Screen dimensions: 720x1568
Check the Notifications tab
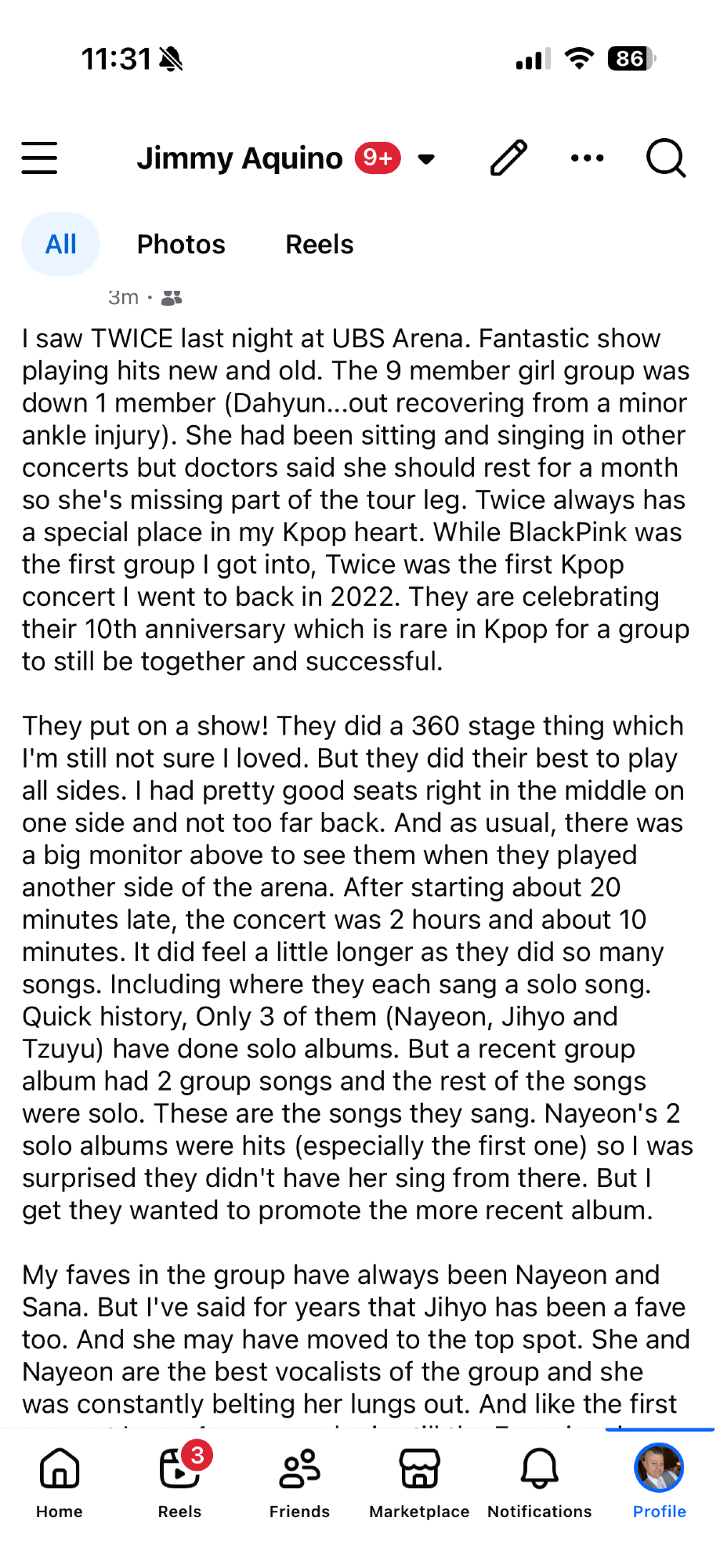(539, 1482)
